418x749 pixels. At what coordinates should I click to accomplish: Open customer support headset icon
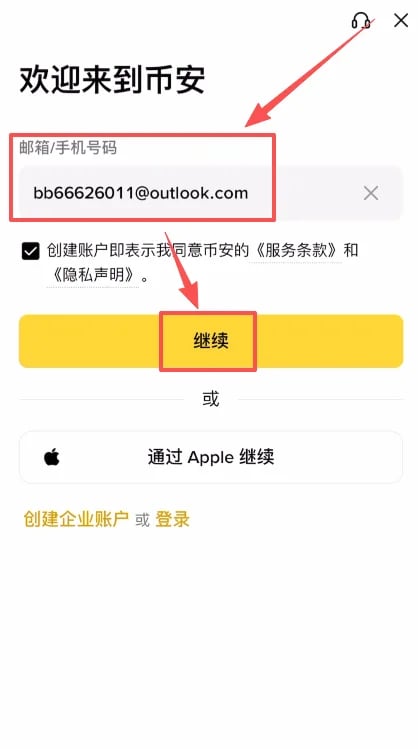[x=361, y=21]
